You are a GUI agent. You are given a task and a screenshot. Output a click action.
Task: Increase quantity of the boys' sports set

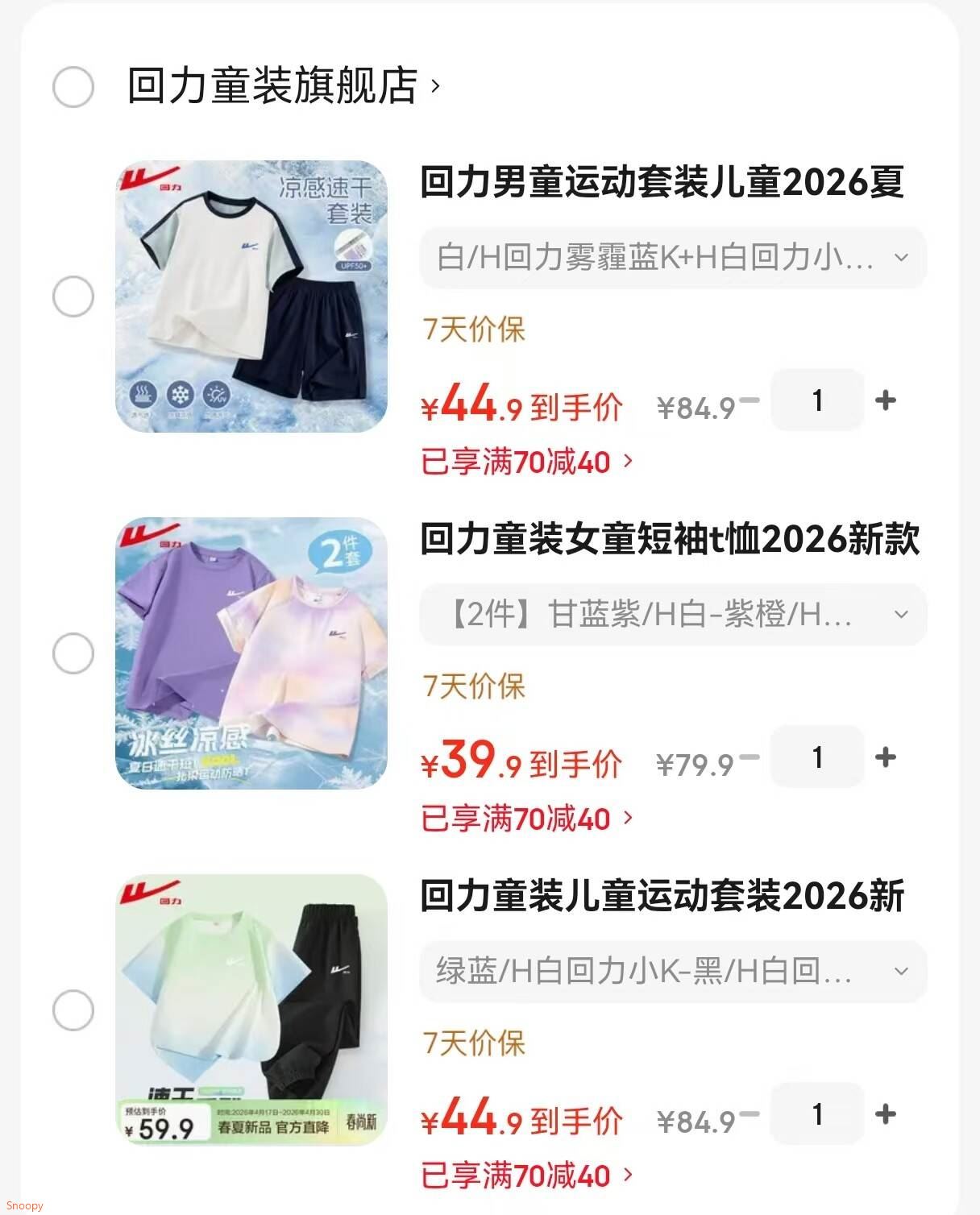[887, 400]
